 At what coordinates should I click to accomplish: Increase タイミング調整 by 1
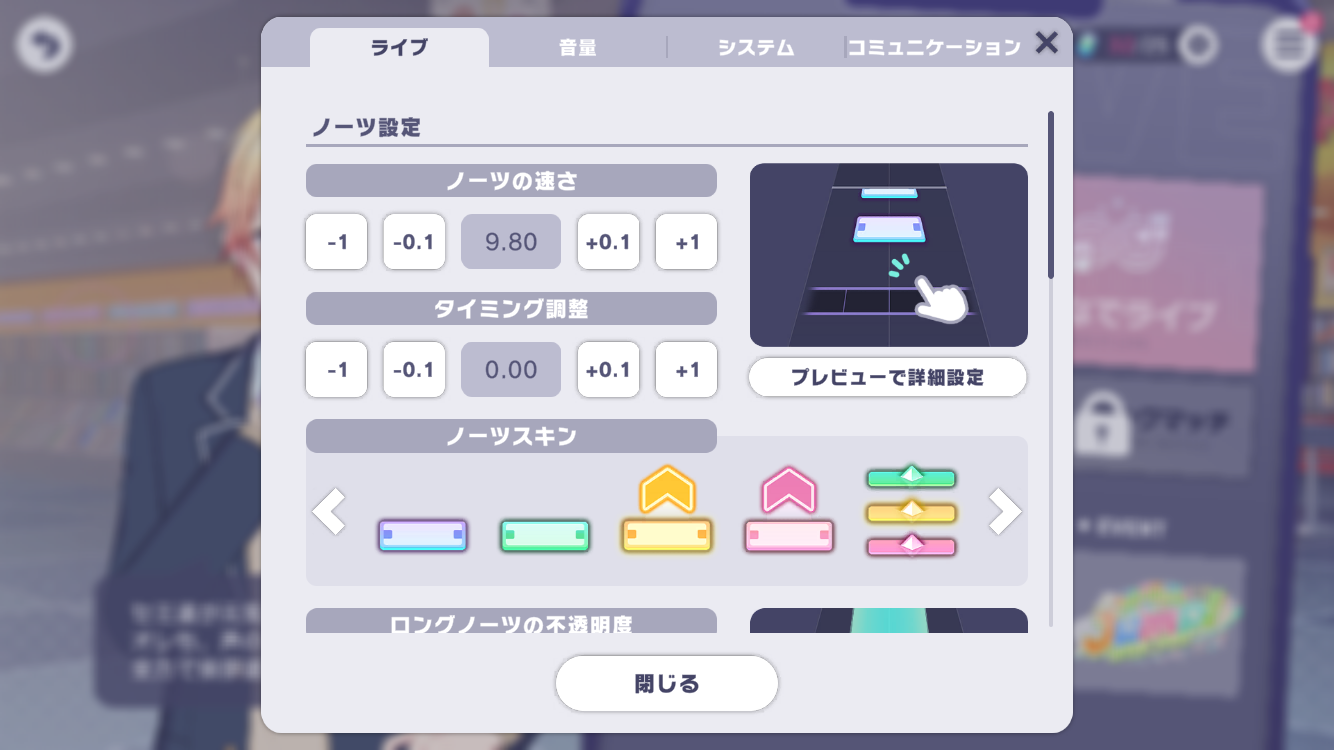pos(686,370)
